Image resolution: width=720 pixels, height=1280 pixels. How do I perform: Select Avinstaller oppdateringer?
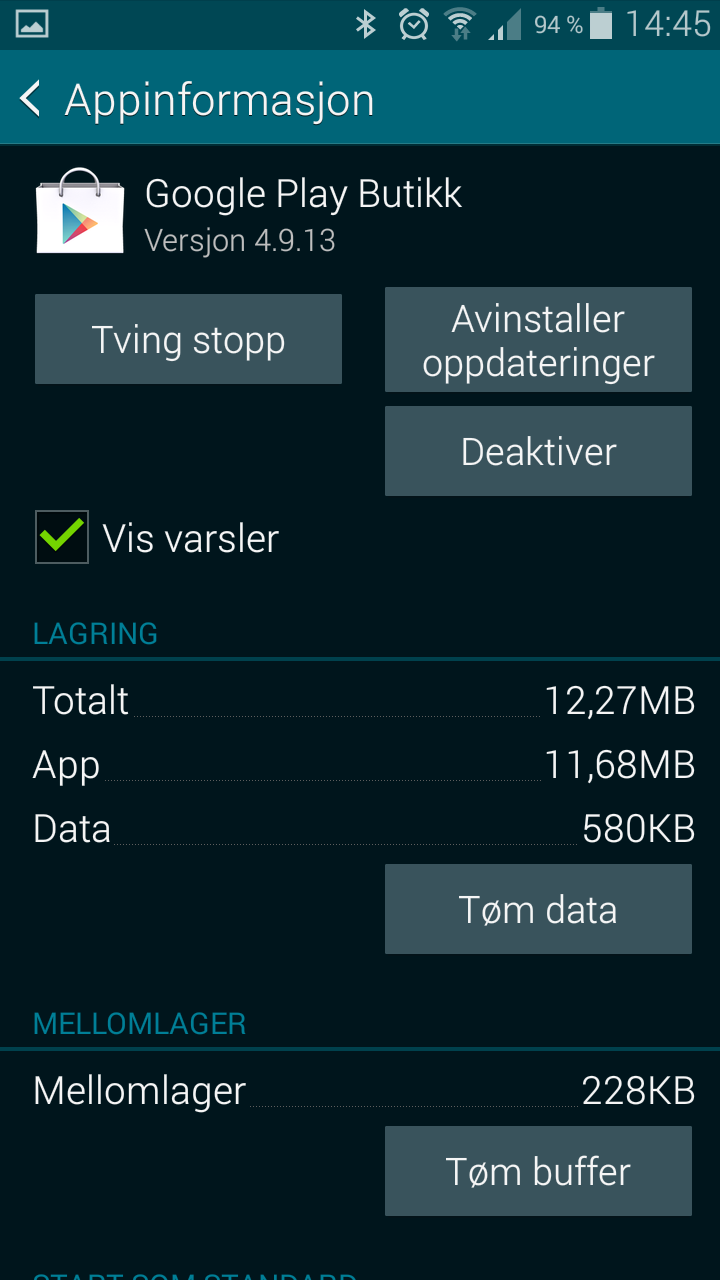[538, 340]
